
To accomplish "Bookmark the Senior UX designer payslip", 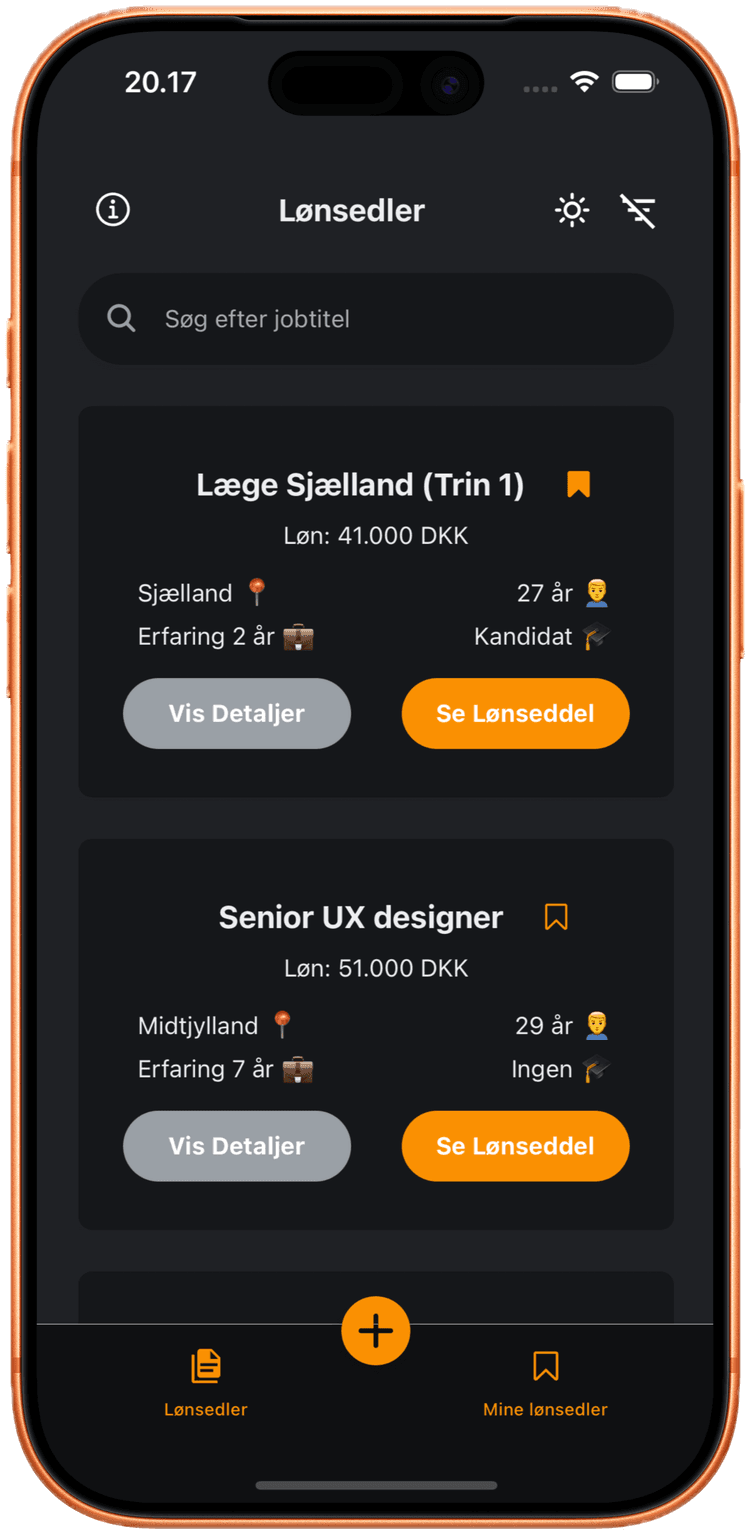I will (x=557, y=917).
